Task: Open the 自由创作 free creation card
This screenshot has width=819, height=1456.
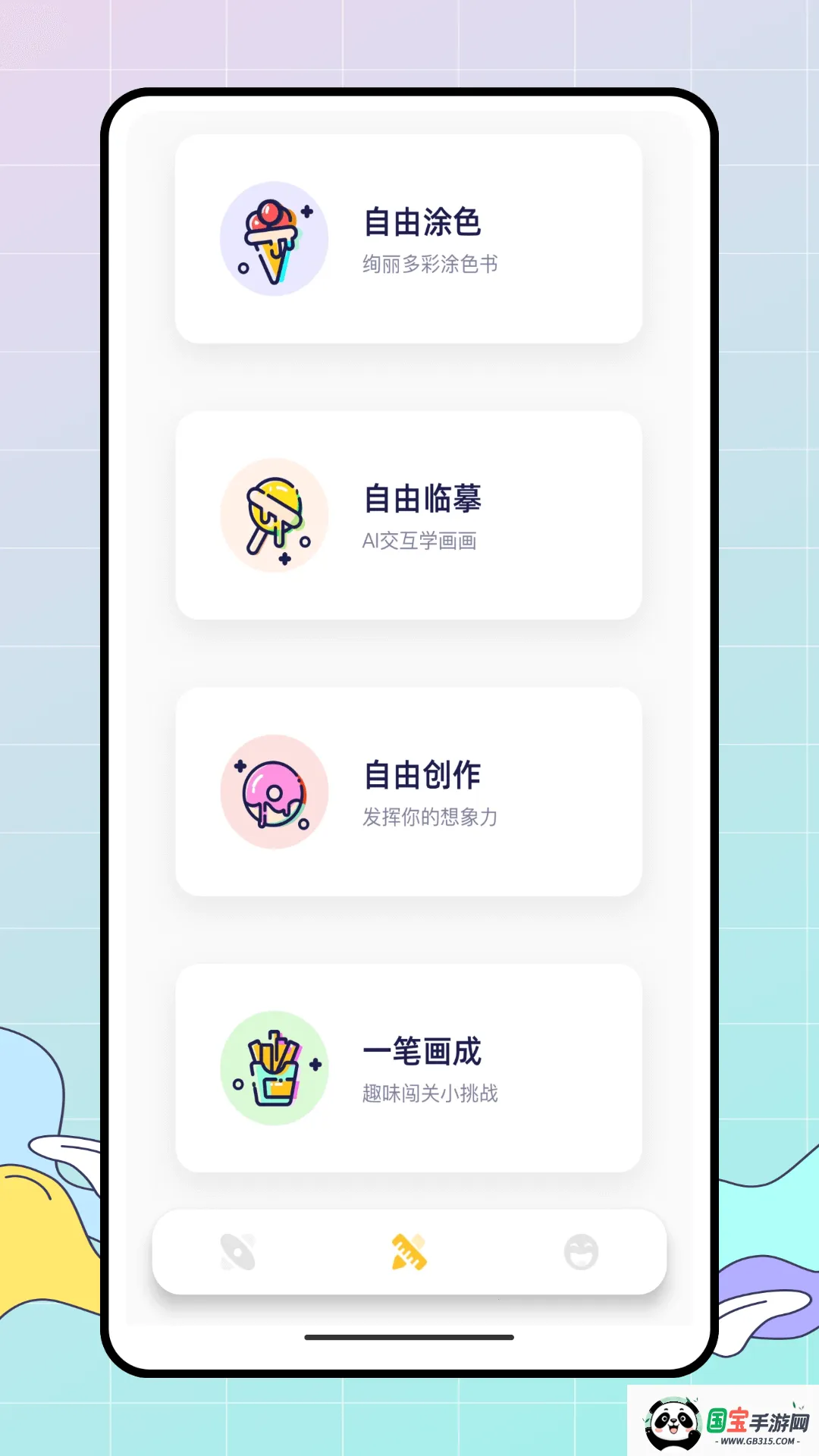Action: [x=408, y=791]
